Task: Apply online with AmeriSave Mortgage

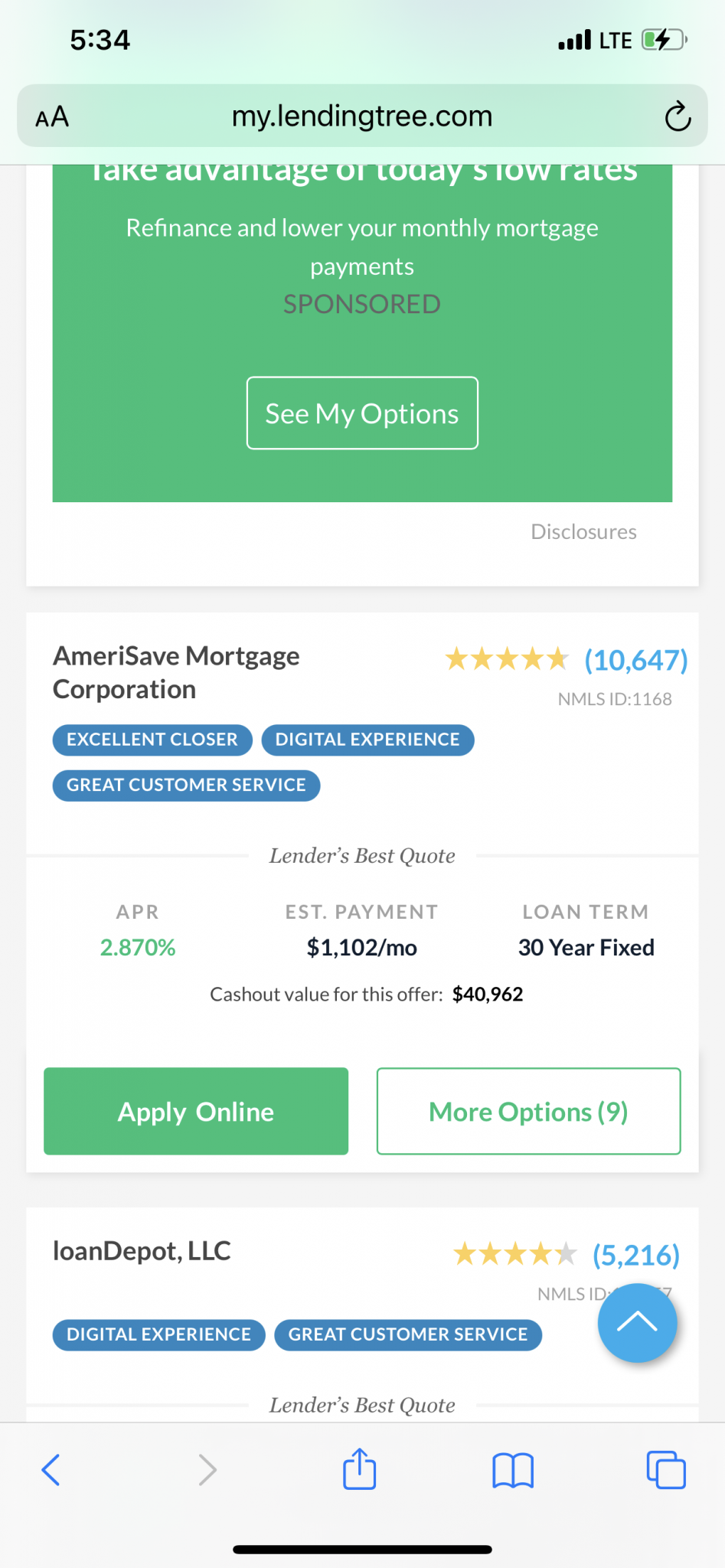Action: tap(196, 1111)
